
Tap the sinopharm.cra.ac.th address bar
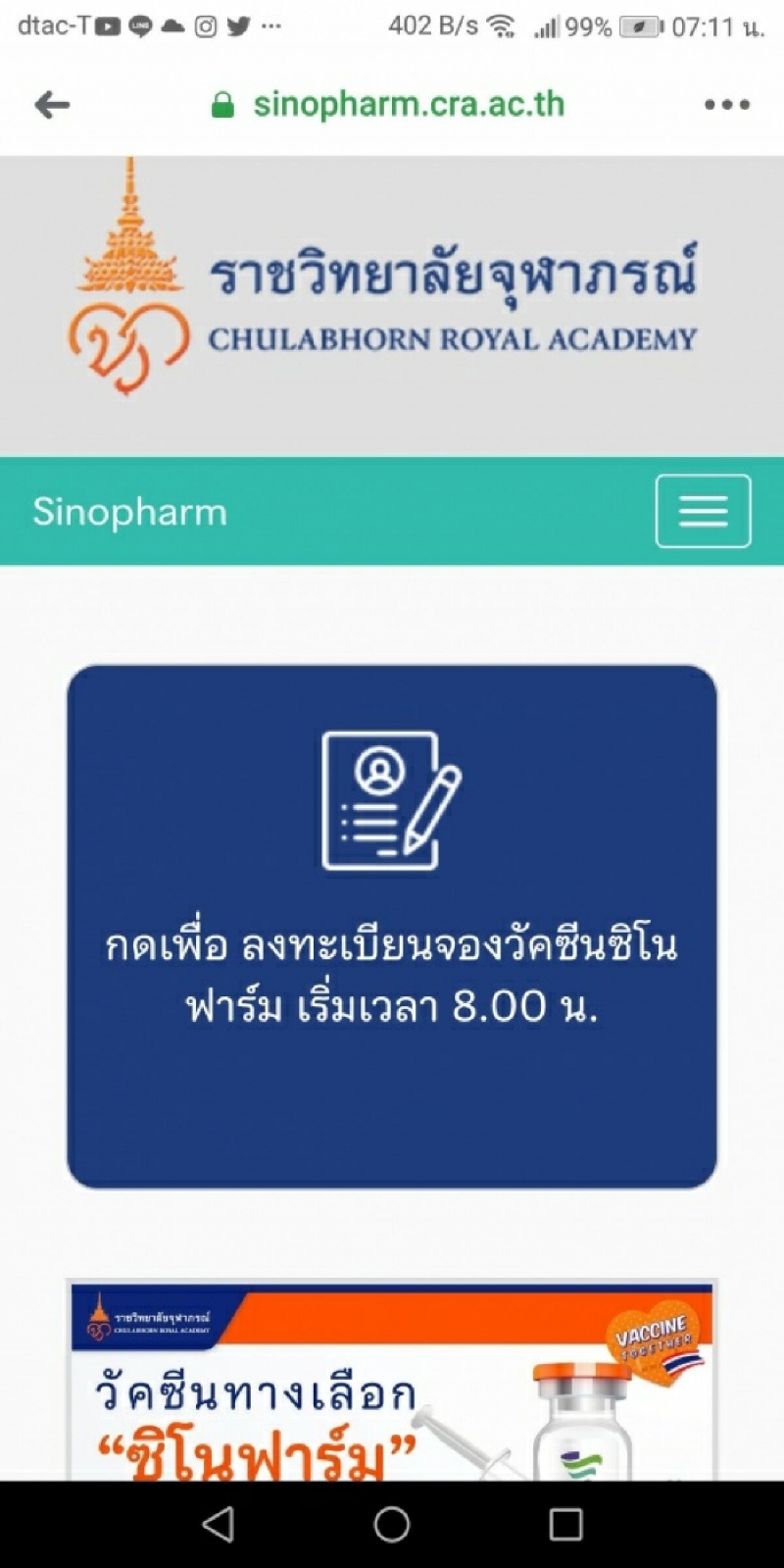pos(408,105)
